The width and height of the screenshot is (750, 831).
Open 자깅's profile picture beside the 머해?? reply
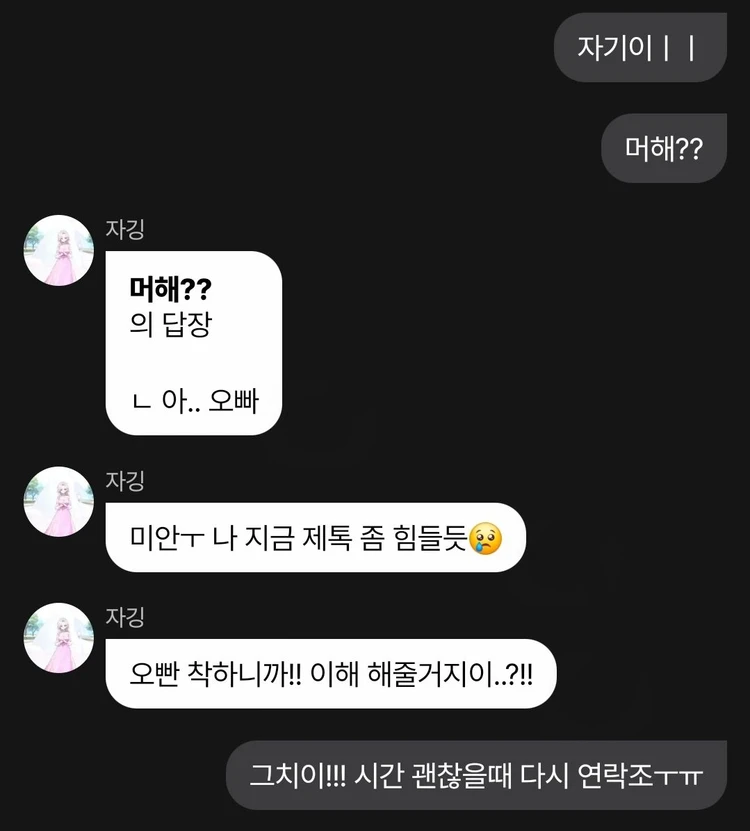(58, 250)
